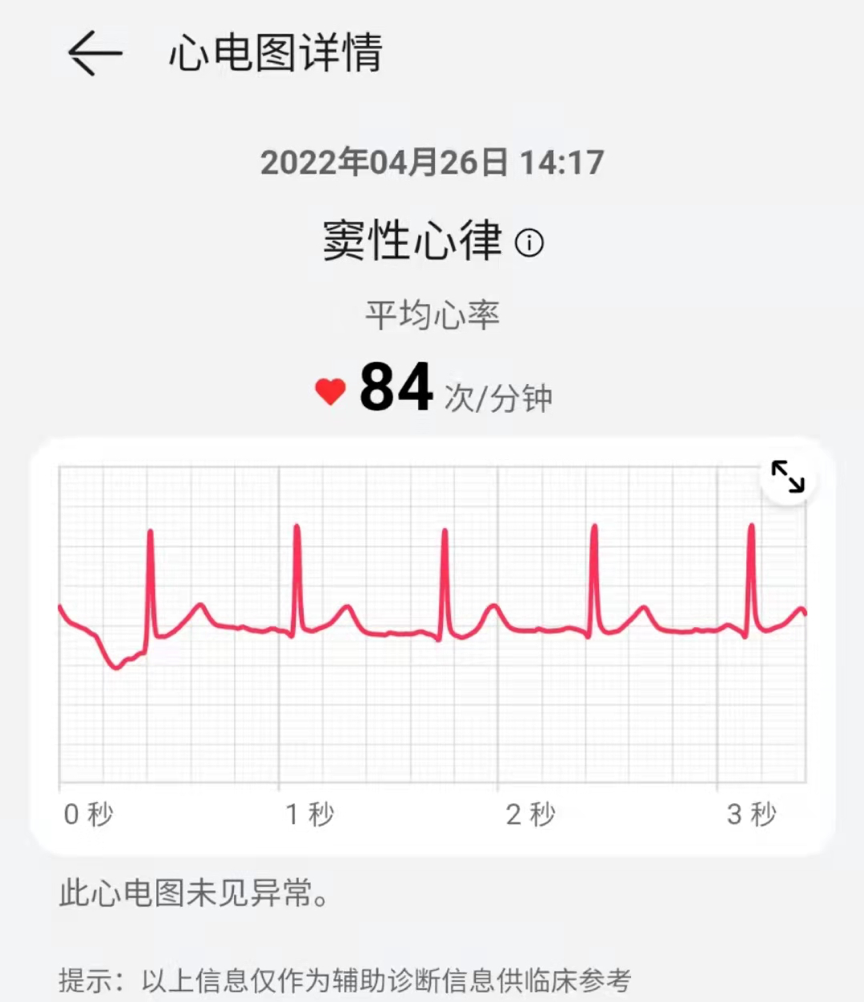Go back from 心电图详情 page
Image resolution: width=864 pixels, height=1002 pixels.
(x=95, y=53)
